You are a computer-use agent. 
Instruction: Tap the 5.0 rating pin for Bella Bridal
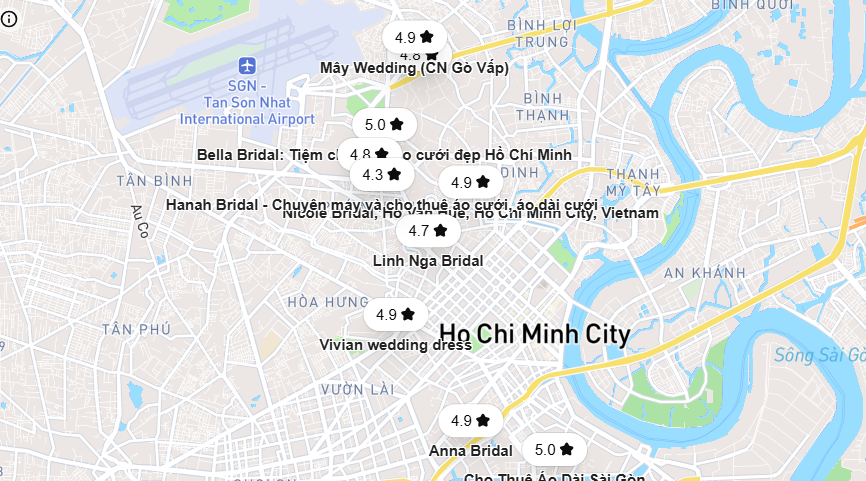[384, 125]
